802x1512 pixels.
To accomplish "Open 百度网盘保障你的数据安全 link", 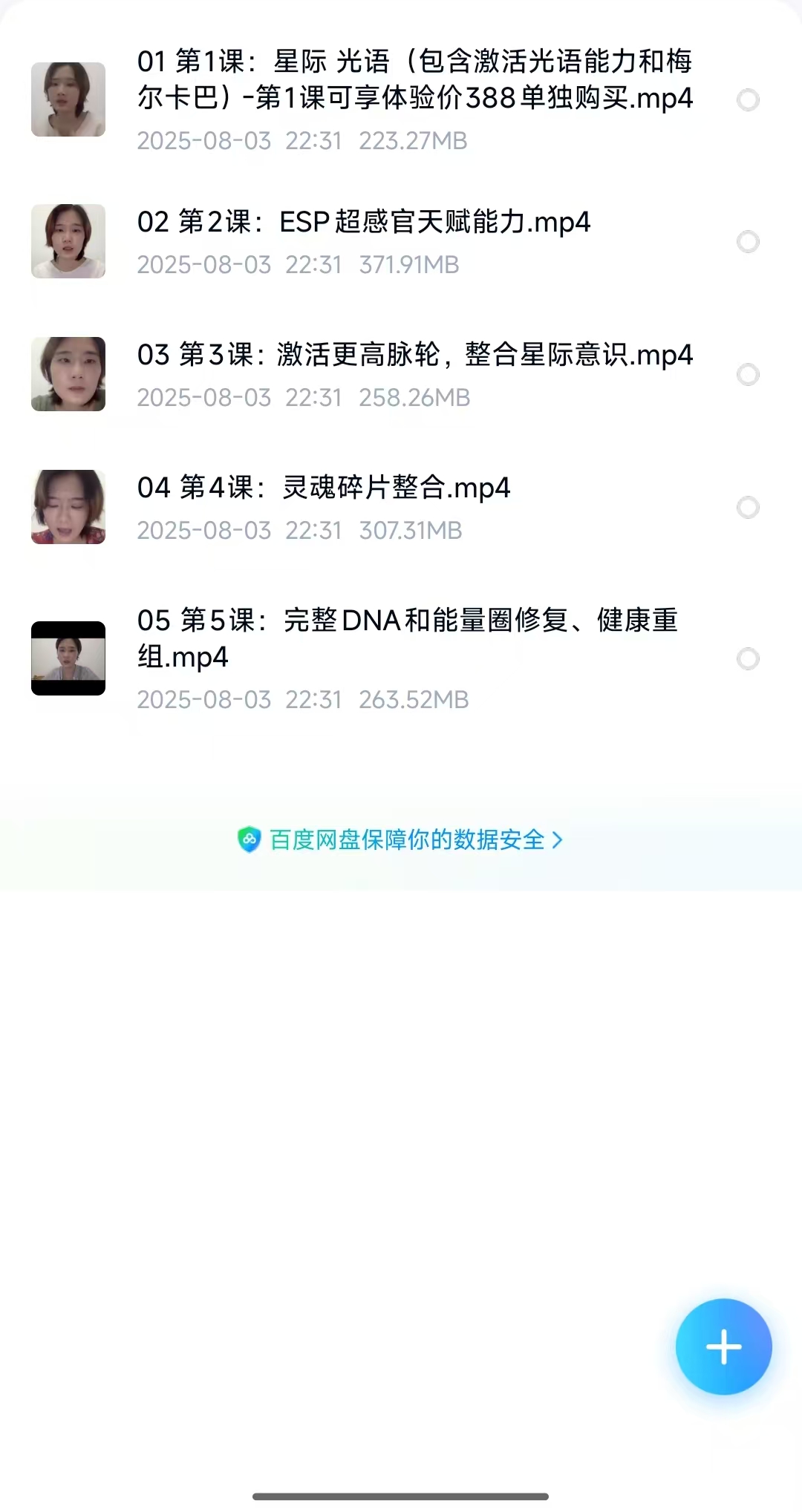I will 401,840.
